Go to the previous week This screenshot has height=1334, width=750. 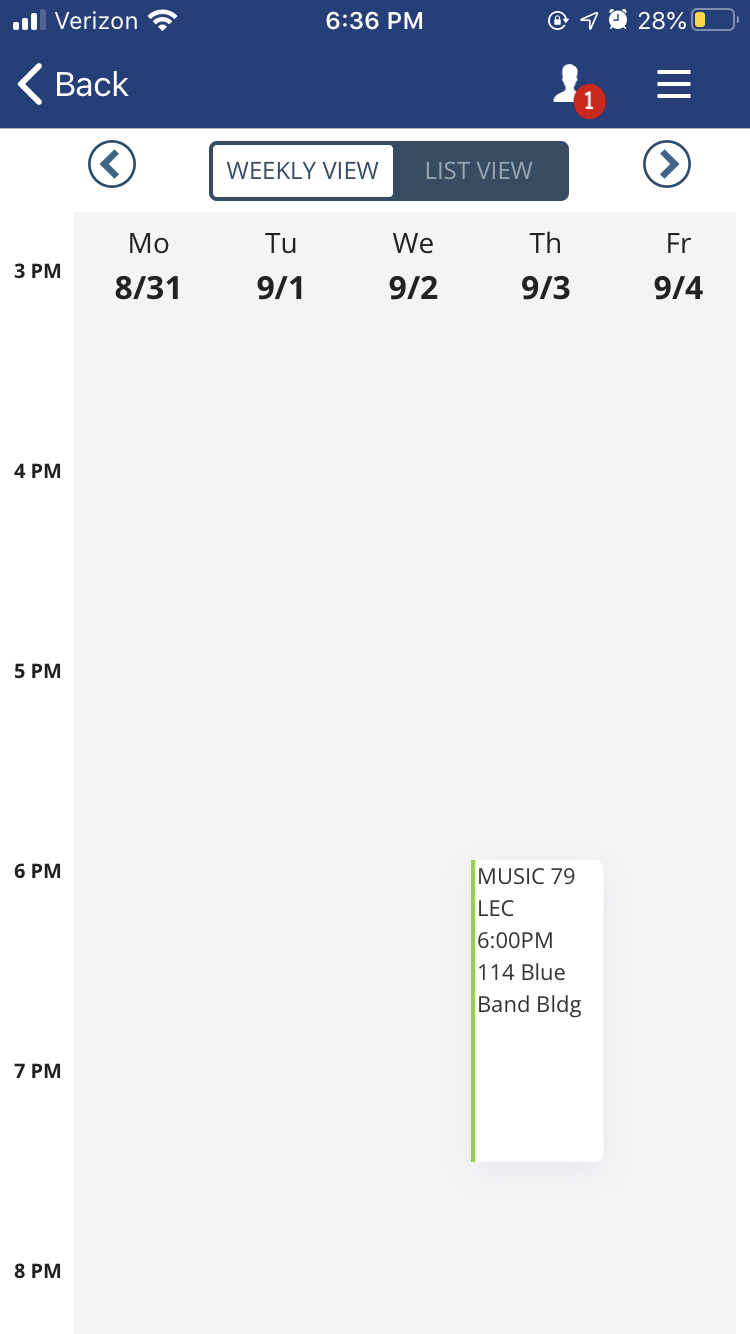tap(112, 163)
